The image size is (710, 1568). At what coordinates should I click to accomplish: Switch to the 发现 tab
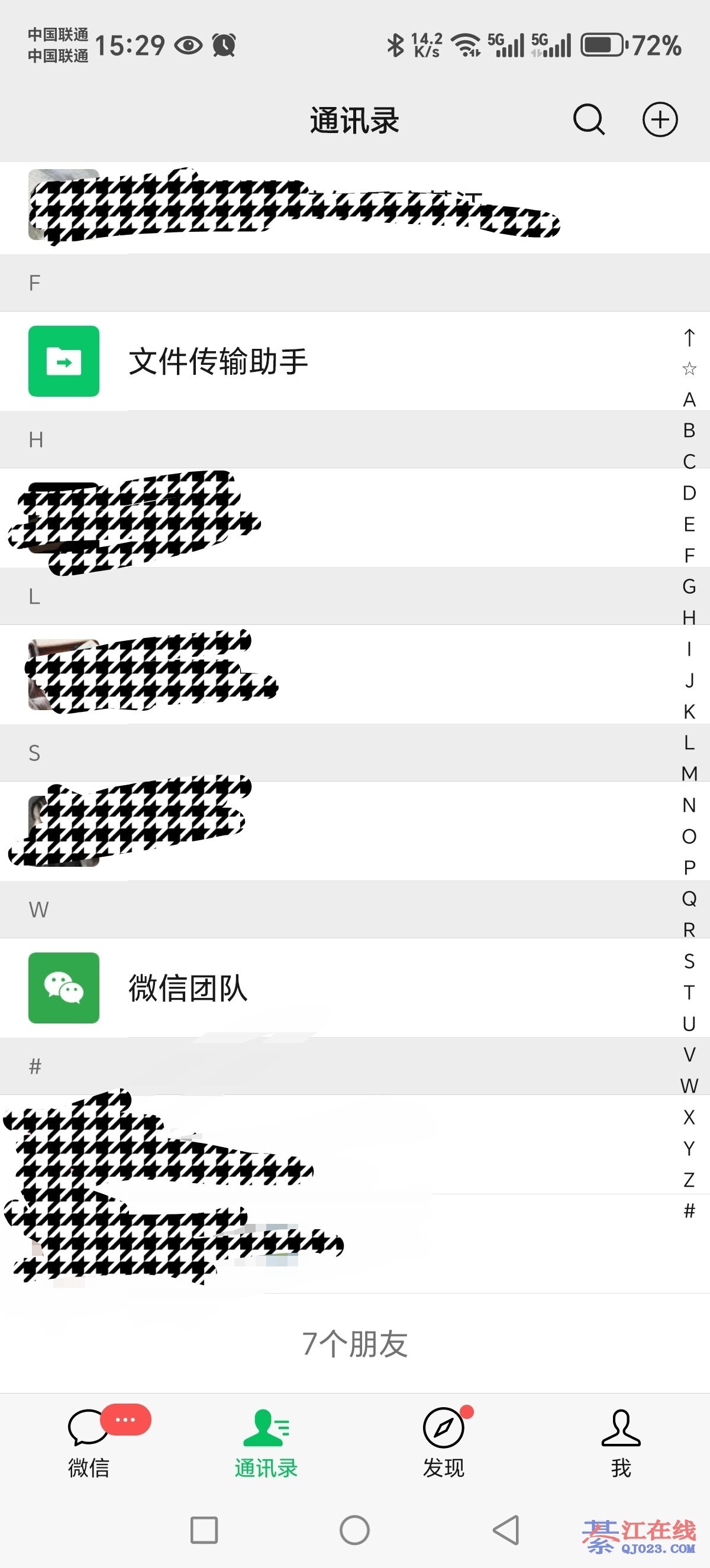(x=444, y=1443)
